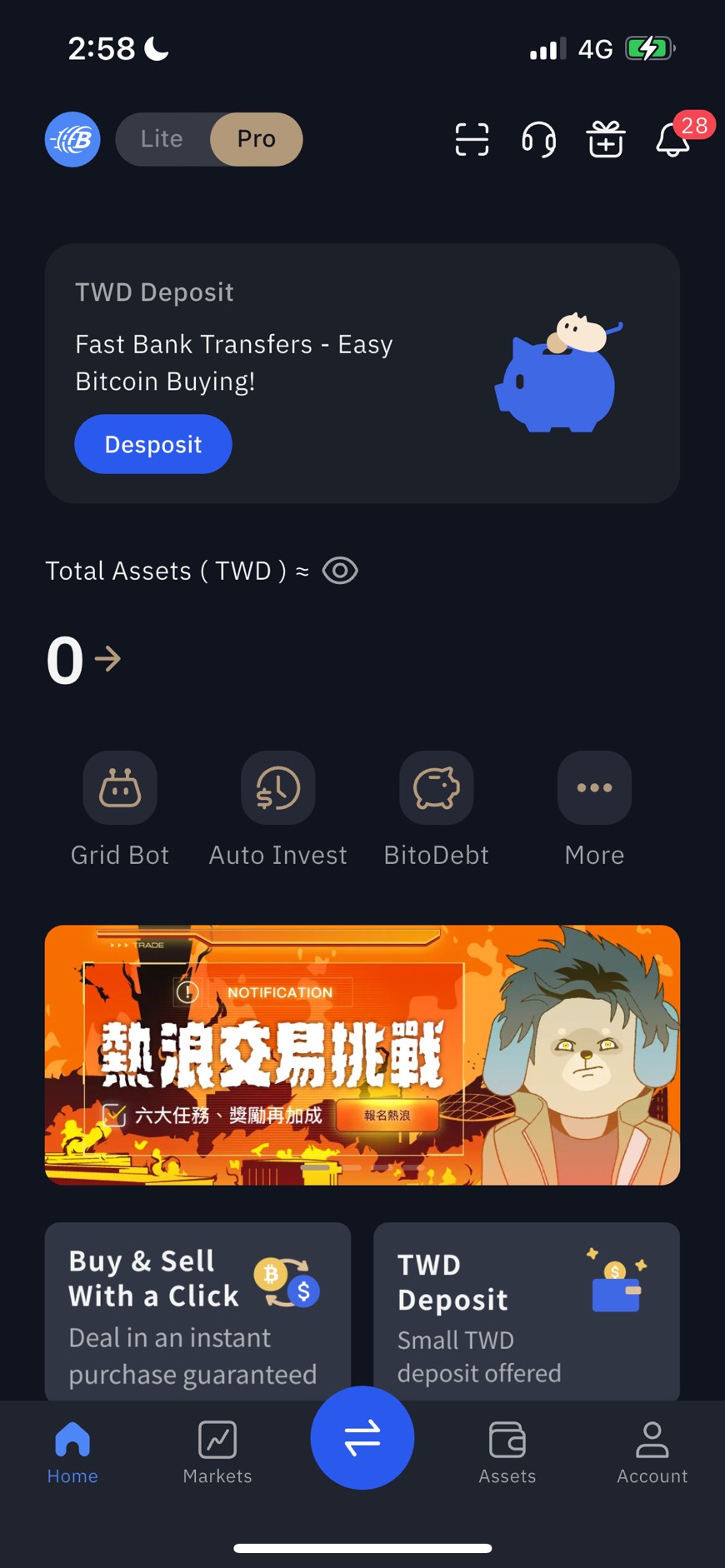Switch to the Markets tab
Viewport: 725px width, 1568px height.
pyautogui.click(x=217, y=1451)
